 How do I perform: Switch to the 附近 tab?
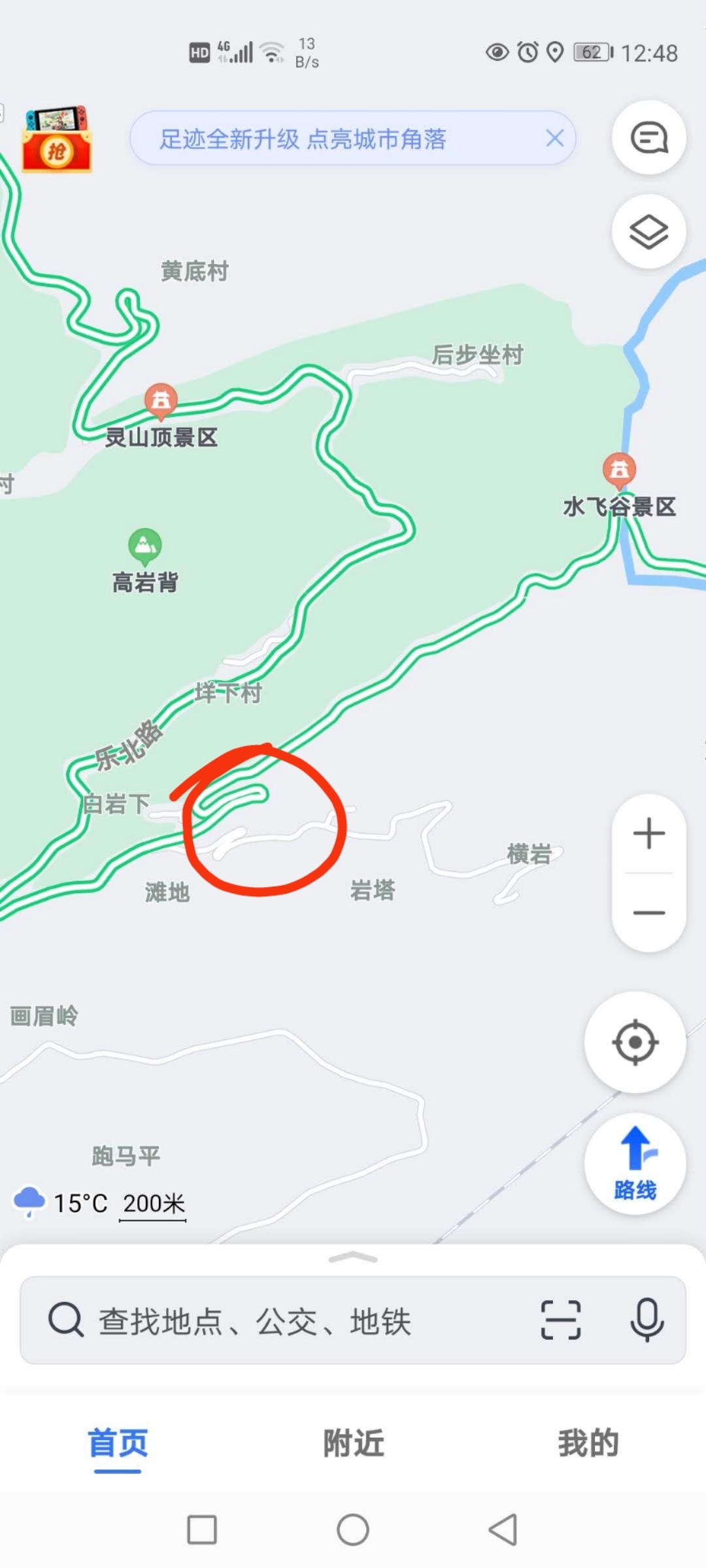[x=353, y=1443]
